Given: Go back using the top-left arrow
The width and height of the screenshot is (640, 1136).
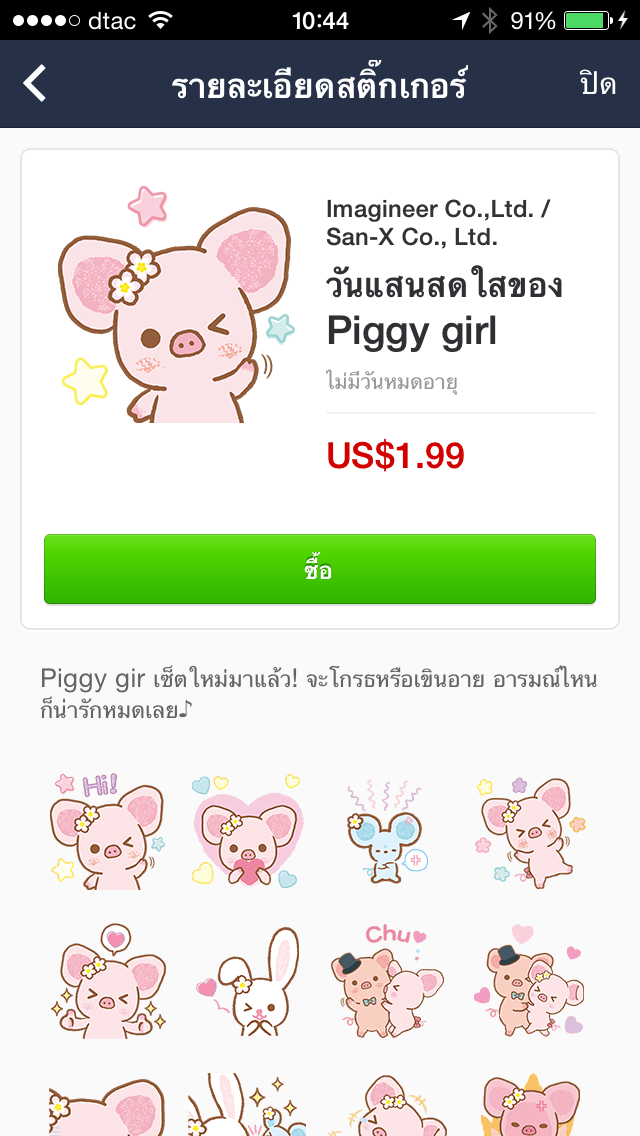Looking at the screenshot, I should pyautogui.click(x=36, y=84).
